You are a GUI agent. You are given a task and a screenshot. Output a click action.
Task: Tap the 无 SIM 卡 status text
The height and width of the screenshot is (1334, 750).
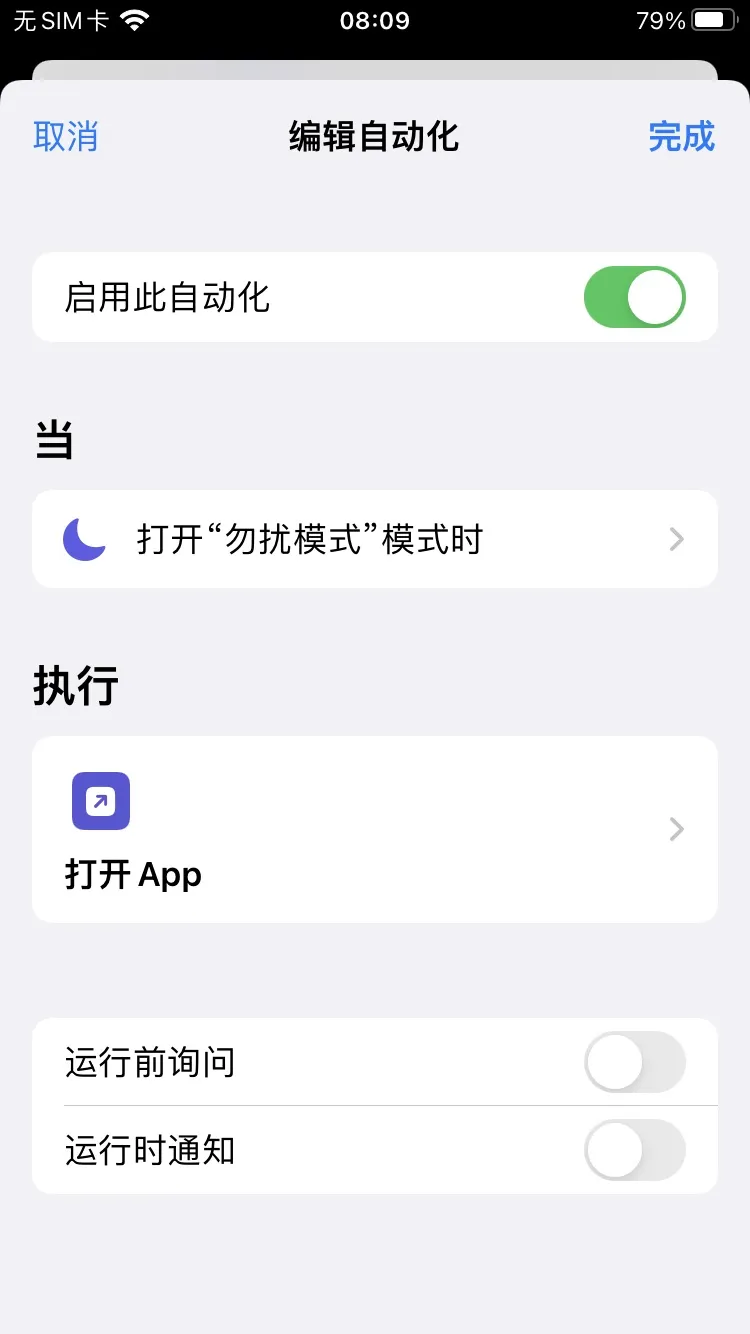(60, 18)
